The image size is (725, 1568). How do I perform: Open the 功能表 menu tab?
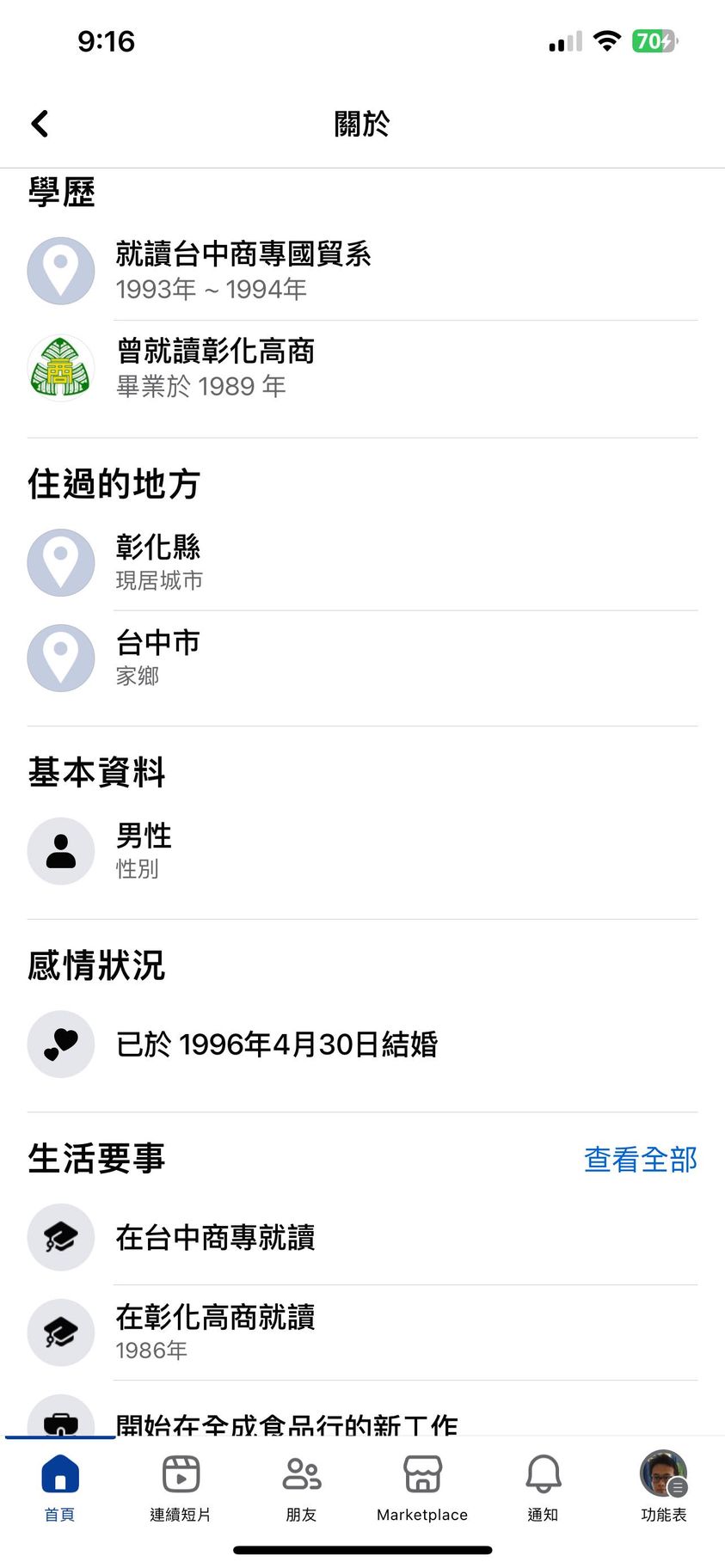click(663, 1487)
